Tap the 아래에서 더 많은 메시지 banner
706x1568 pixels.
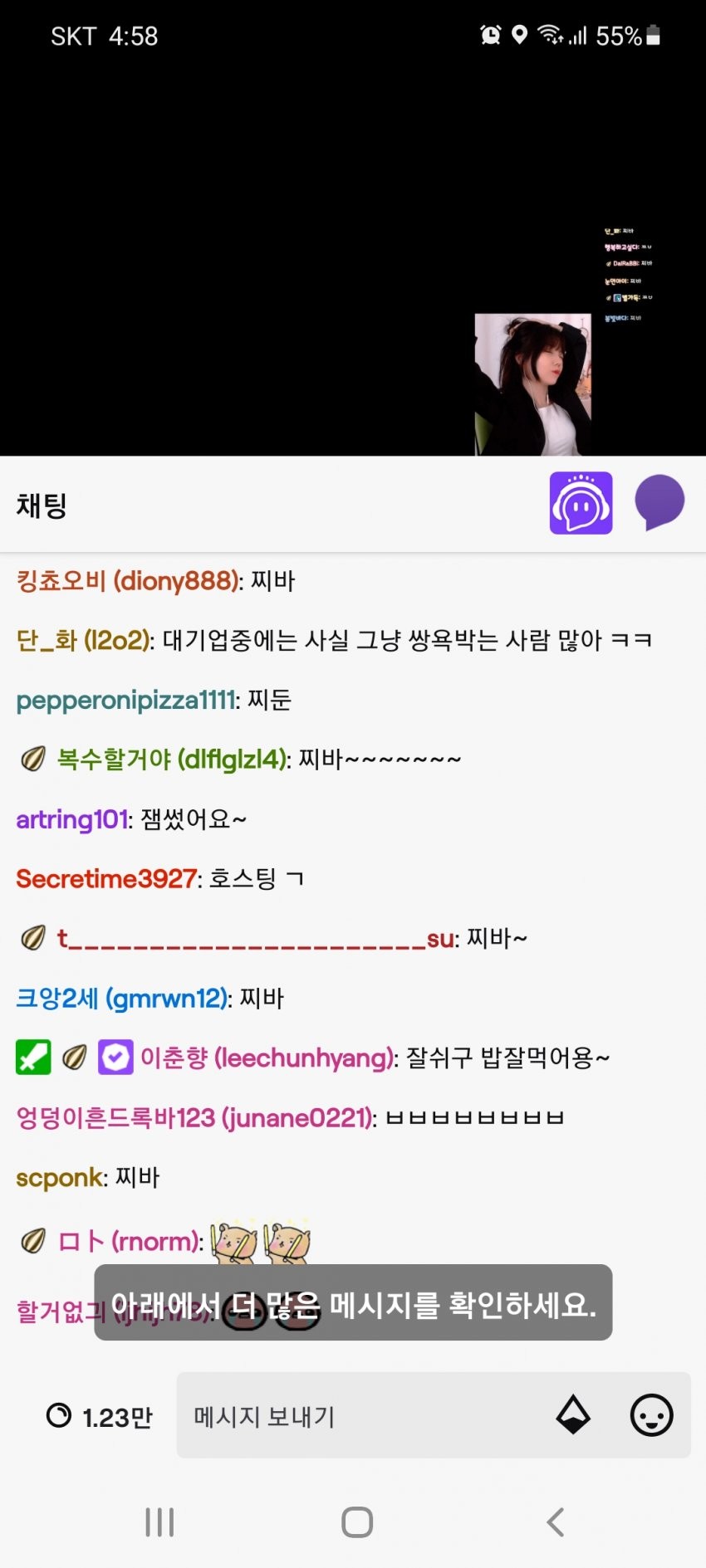[x=353, y=1304]
